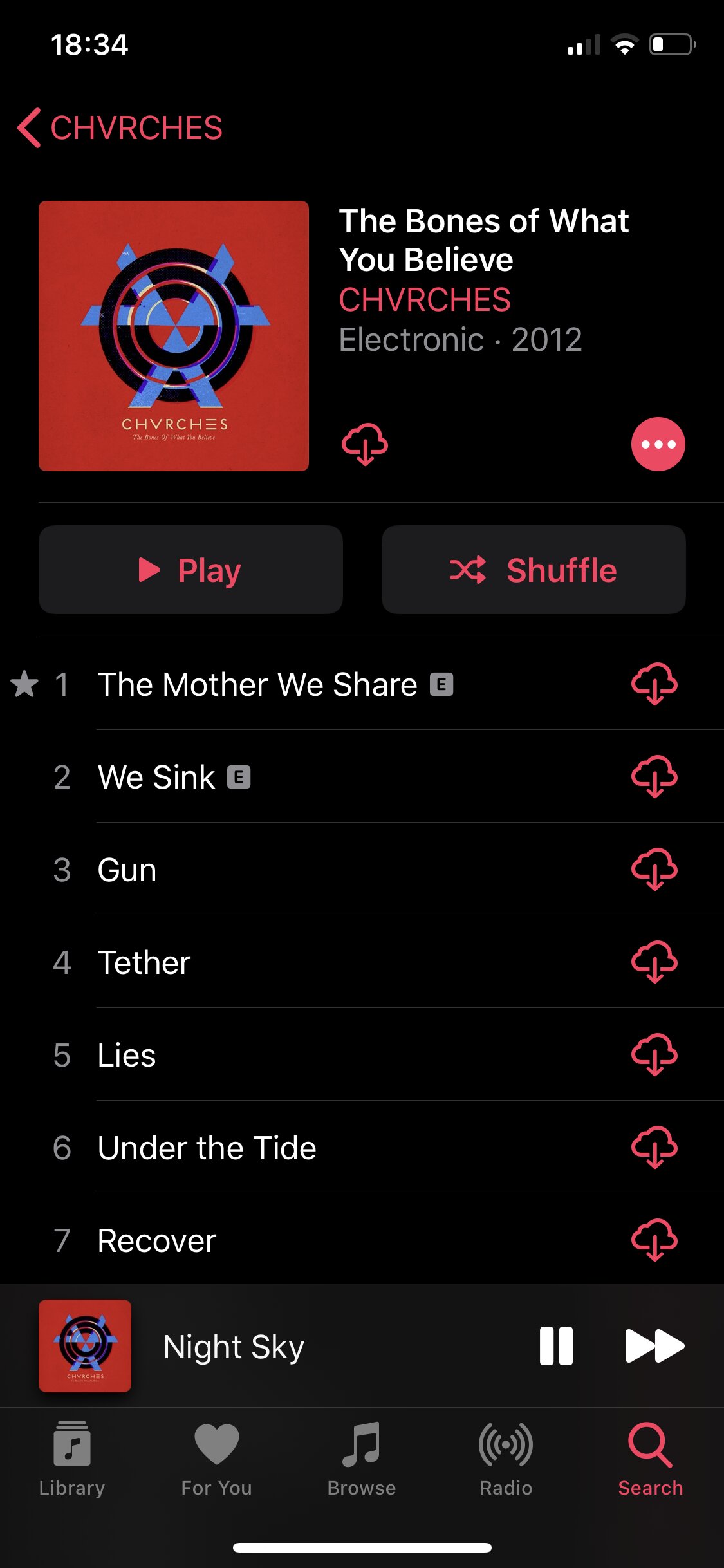Play the album
This screenshot has height=1568, width=724.
click(x=190, y=570)
